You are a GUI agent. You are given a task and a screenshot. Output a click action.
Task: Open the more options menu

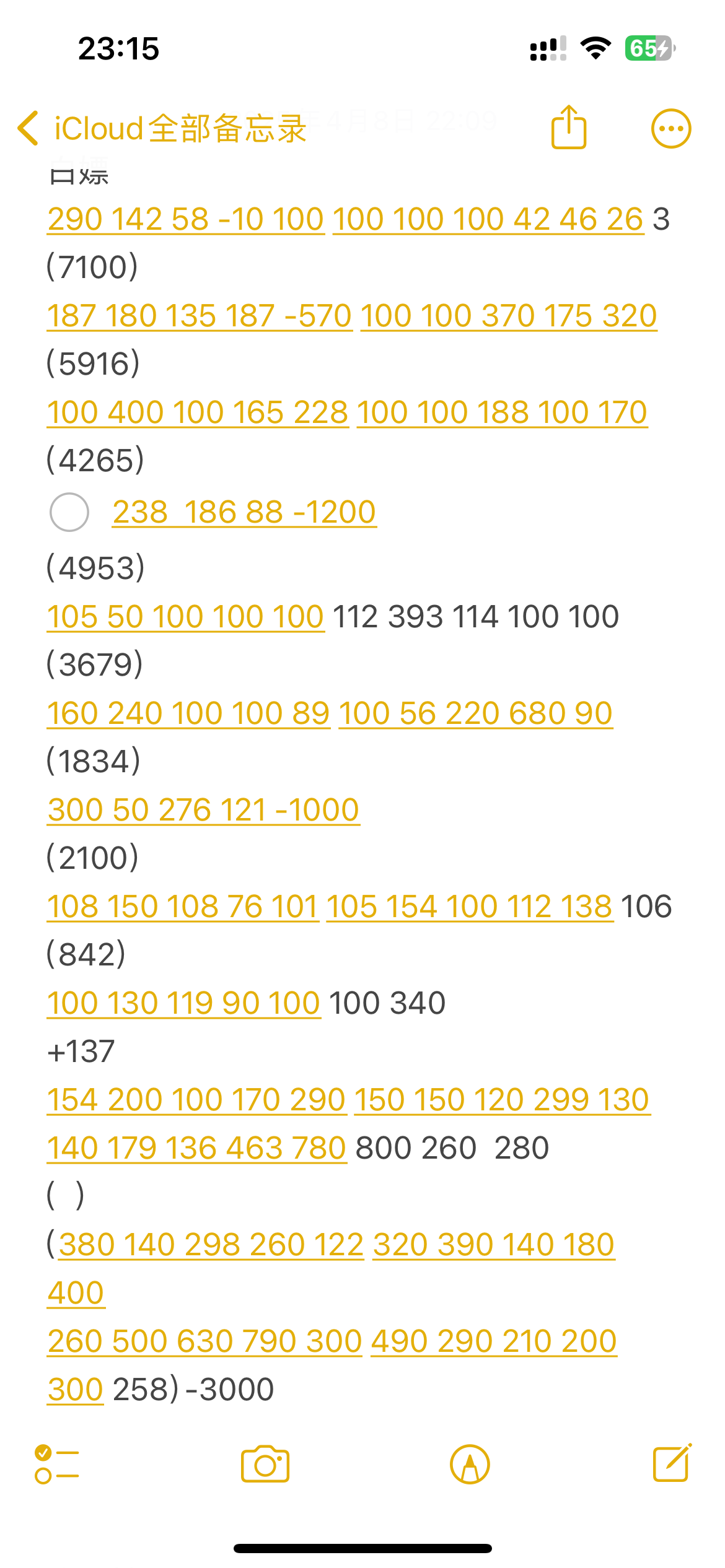tap(671, 129)
